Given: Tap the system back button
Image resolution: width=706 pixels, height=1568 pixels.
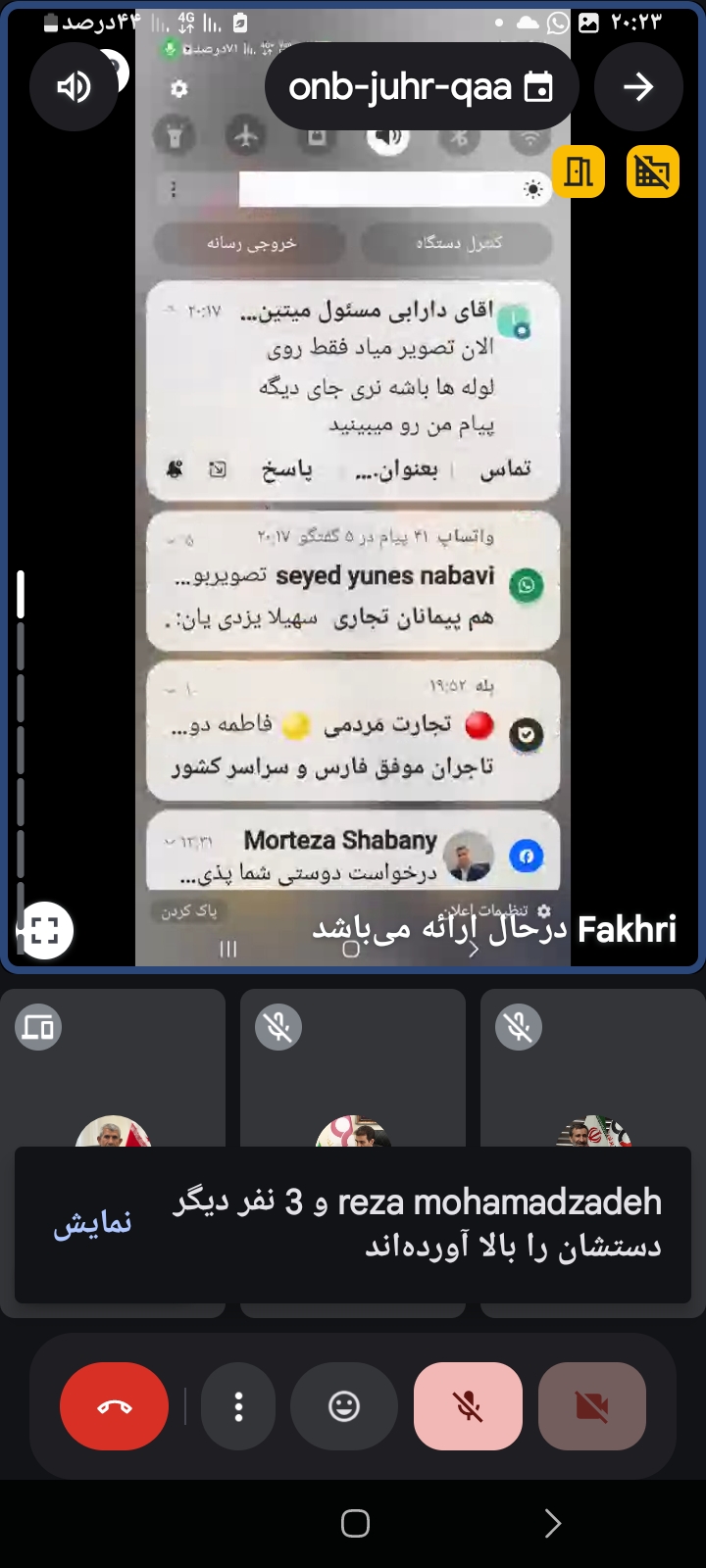Looking at the screenshot, I should coord(552,1523).
